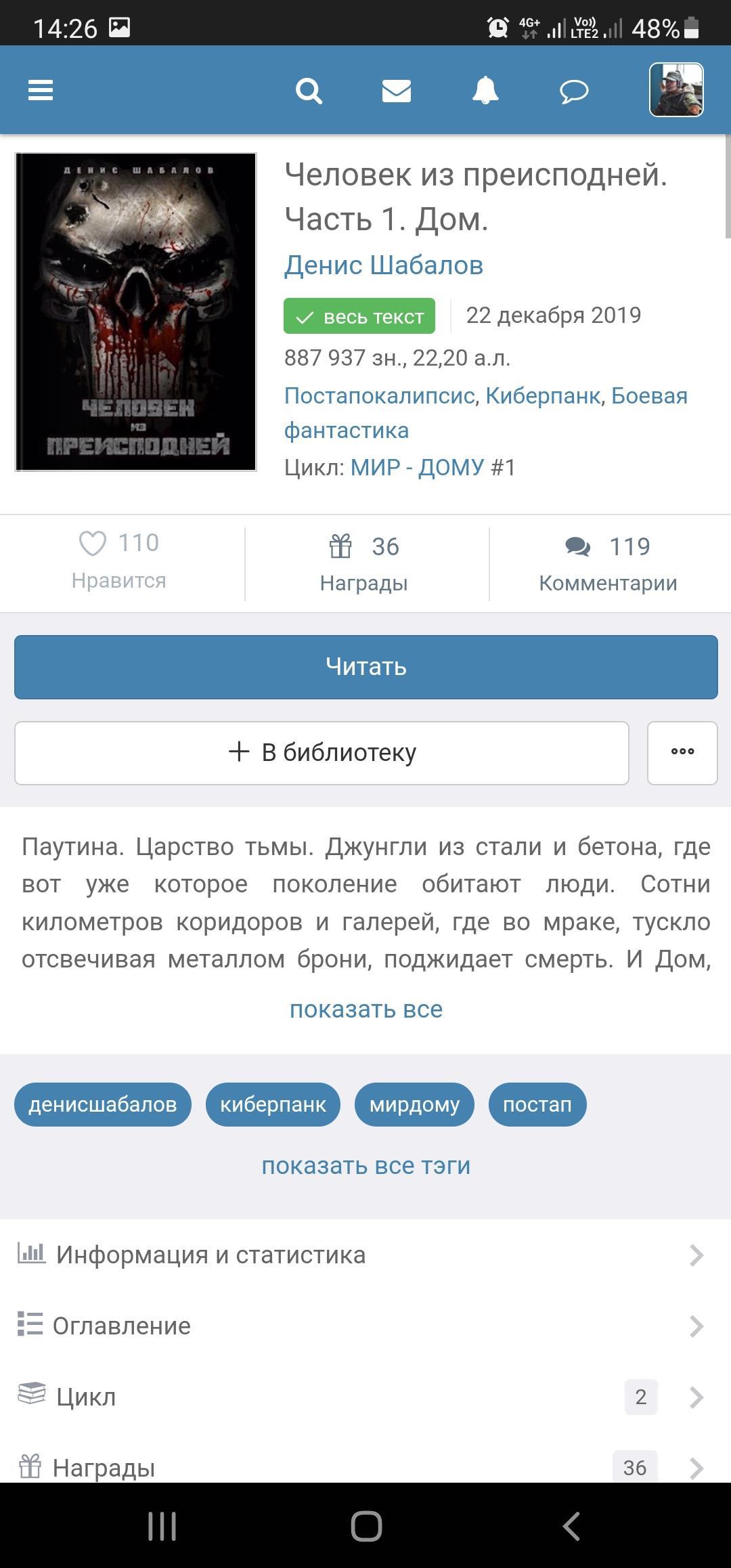731x1568 pixels.
Task: Open the search icon
Action: tap(309, 90)
